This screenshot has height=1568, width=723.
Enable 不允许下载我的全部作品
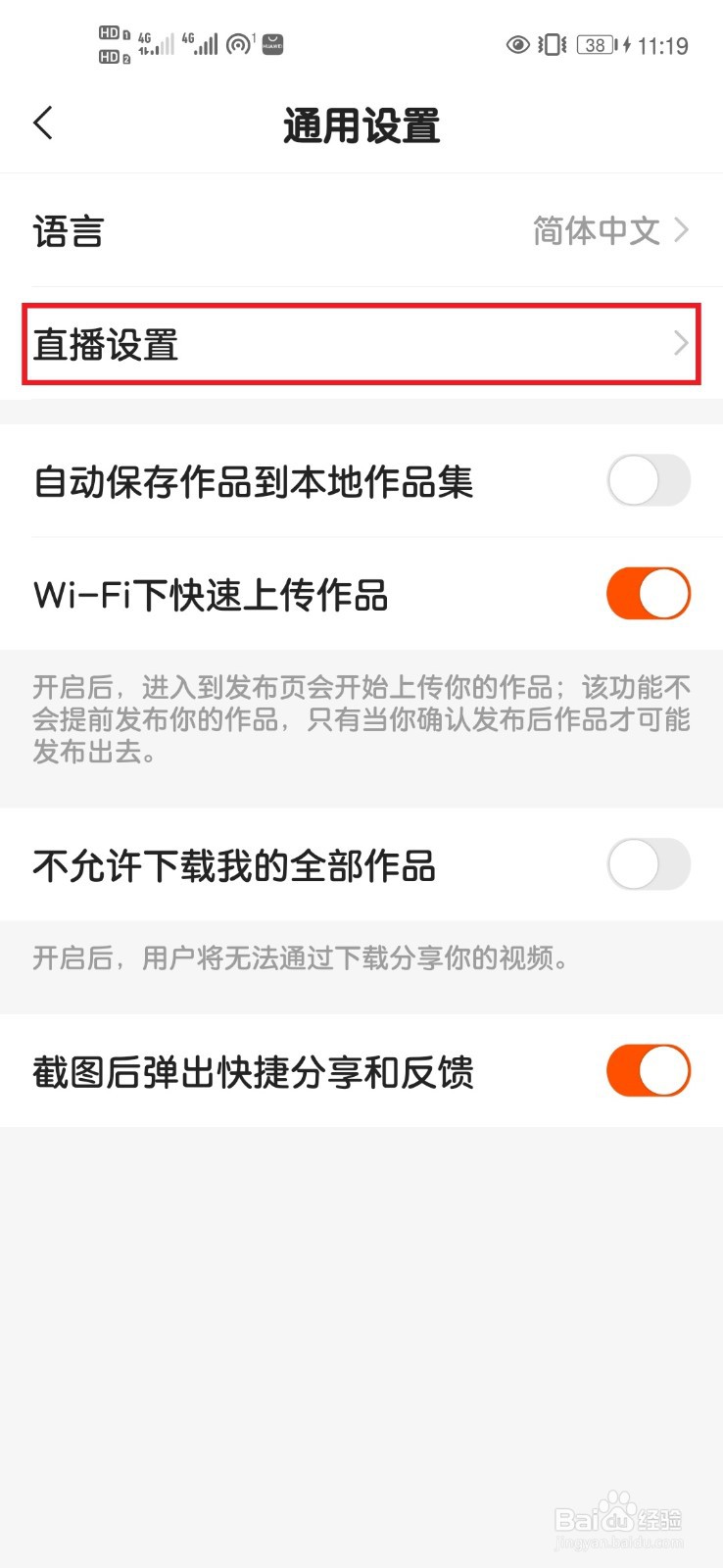coord(649,864)
